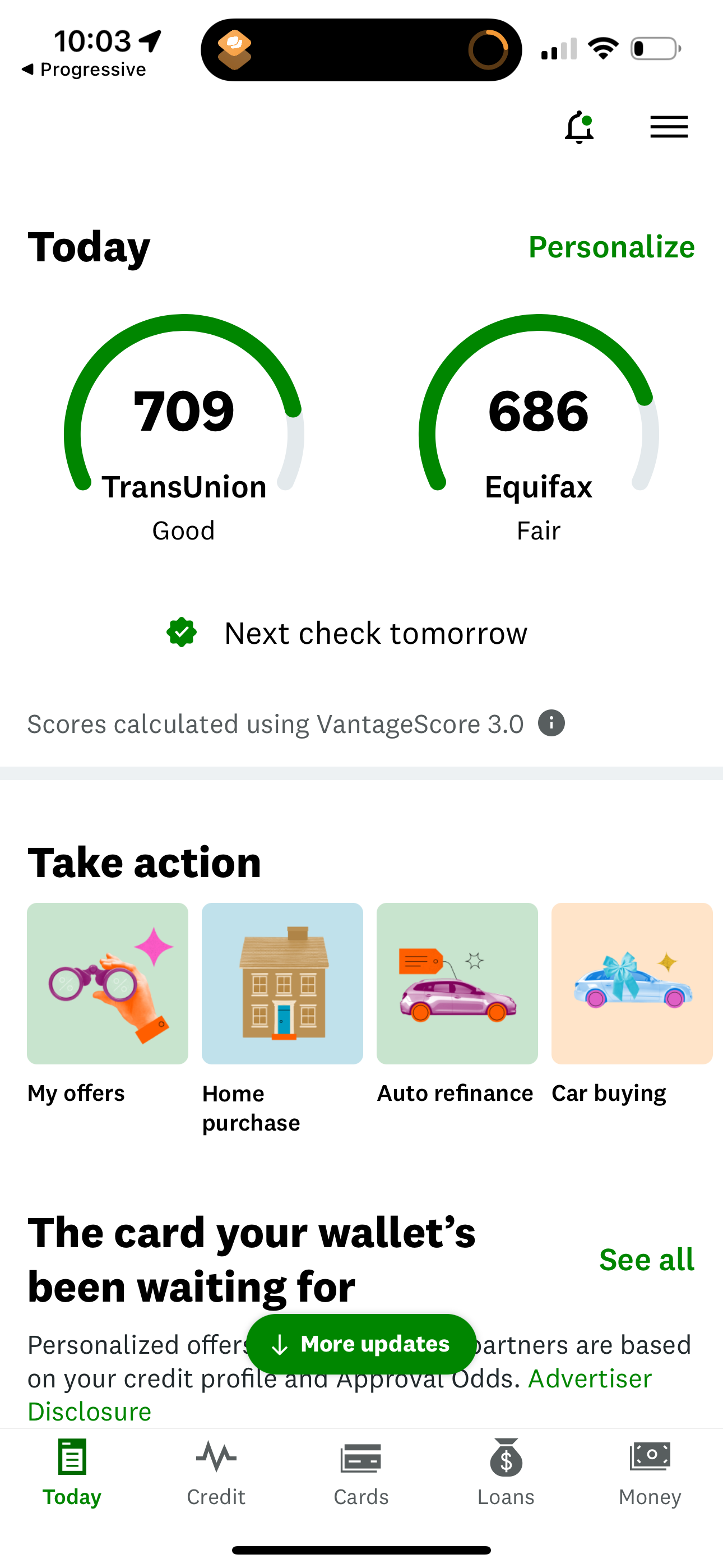Click the green checkmark beside Next check tomorrow

(x=182, y=633)
